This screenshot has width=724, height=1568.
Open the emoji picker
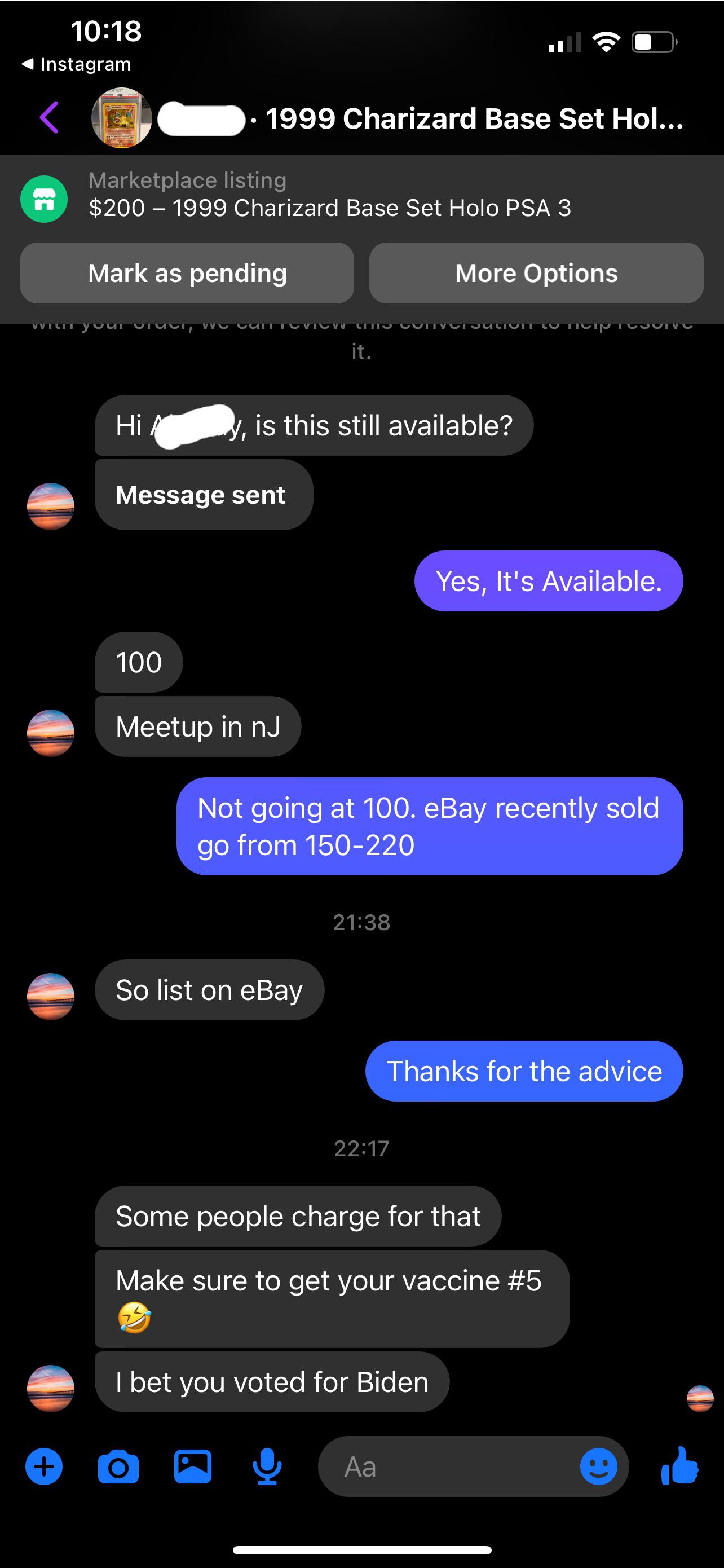(598, 1467)
